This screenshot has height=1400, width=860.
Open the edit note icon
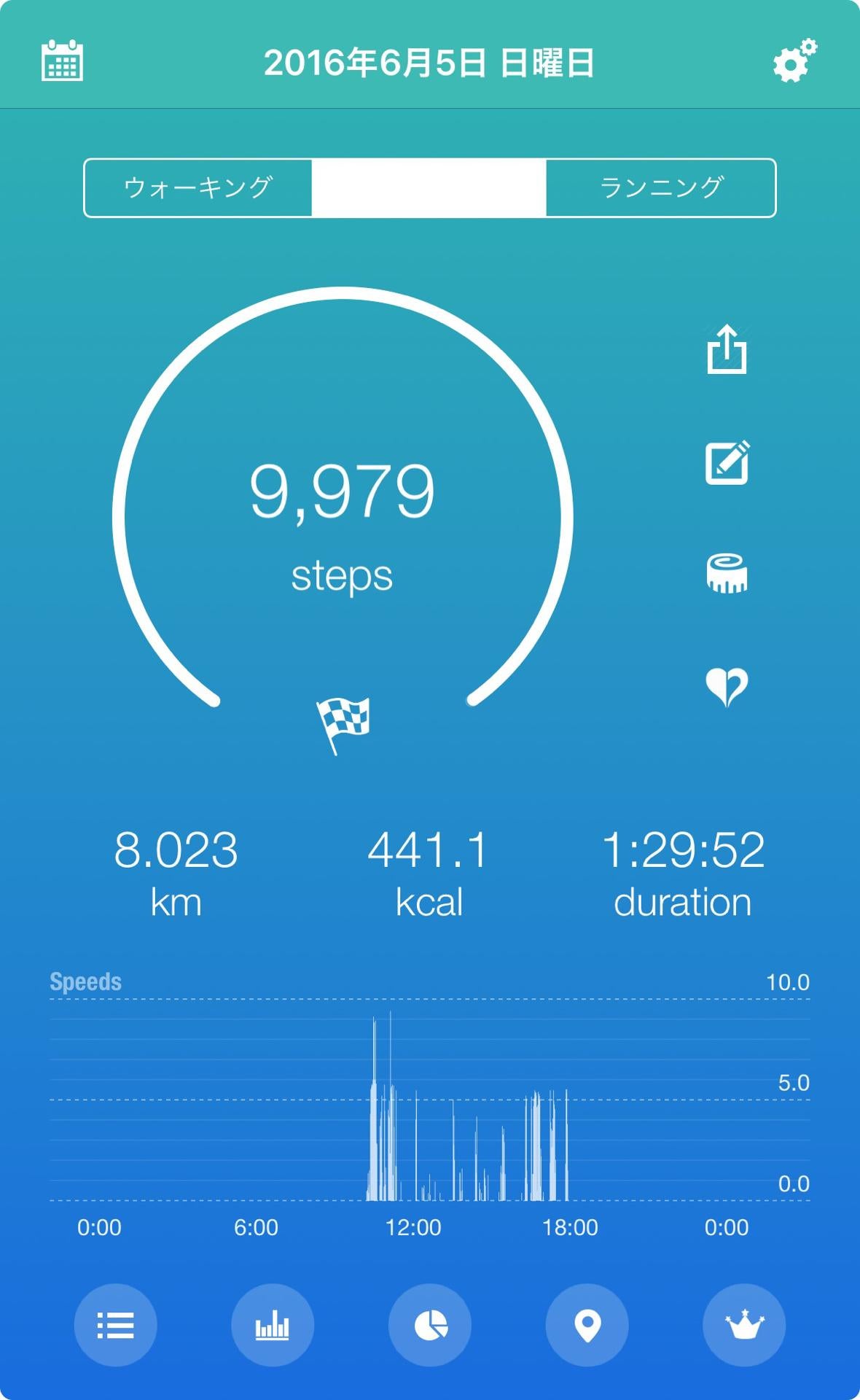click(x=727, y=462)
